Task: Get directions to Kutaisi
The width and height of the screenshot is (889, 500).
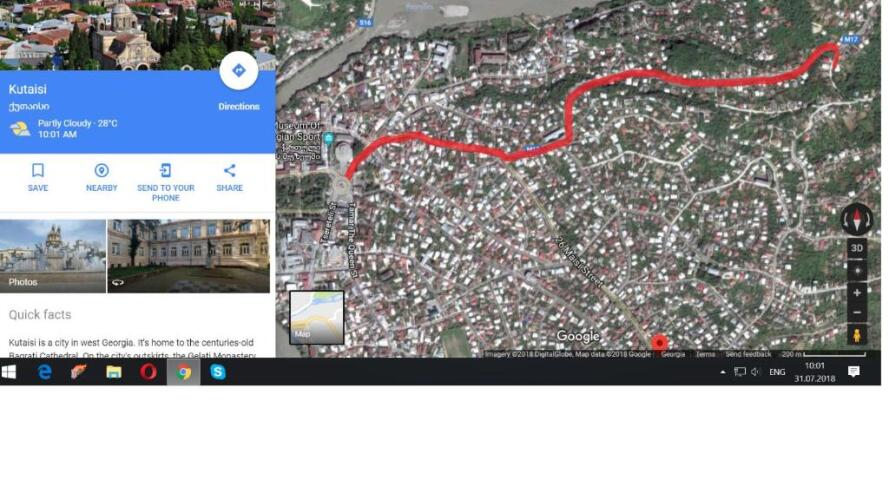Action: (238, 71)
